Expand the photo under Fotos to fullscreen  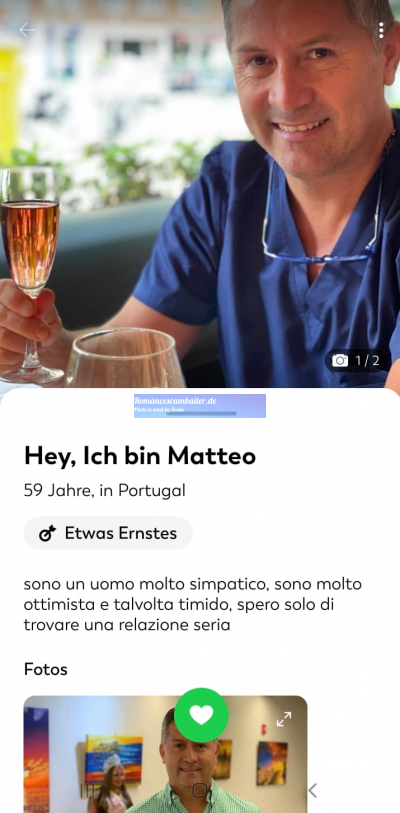[284, 719]
